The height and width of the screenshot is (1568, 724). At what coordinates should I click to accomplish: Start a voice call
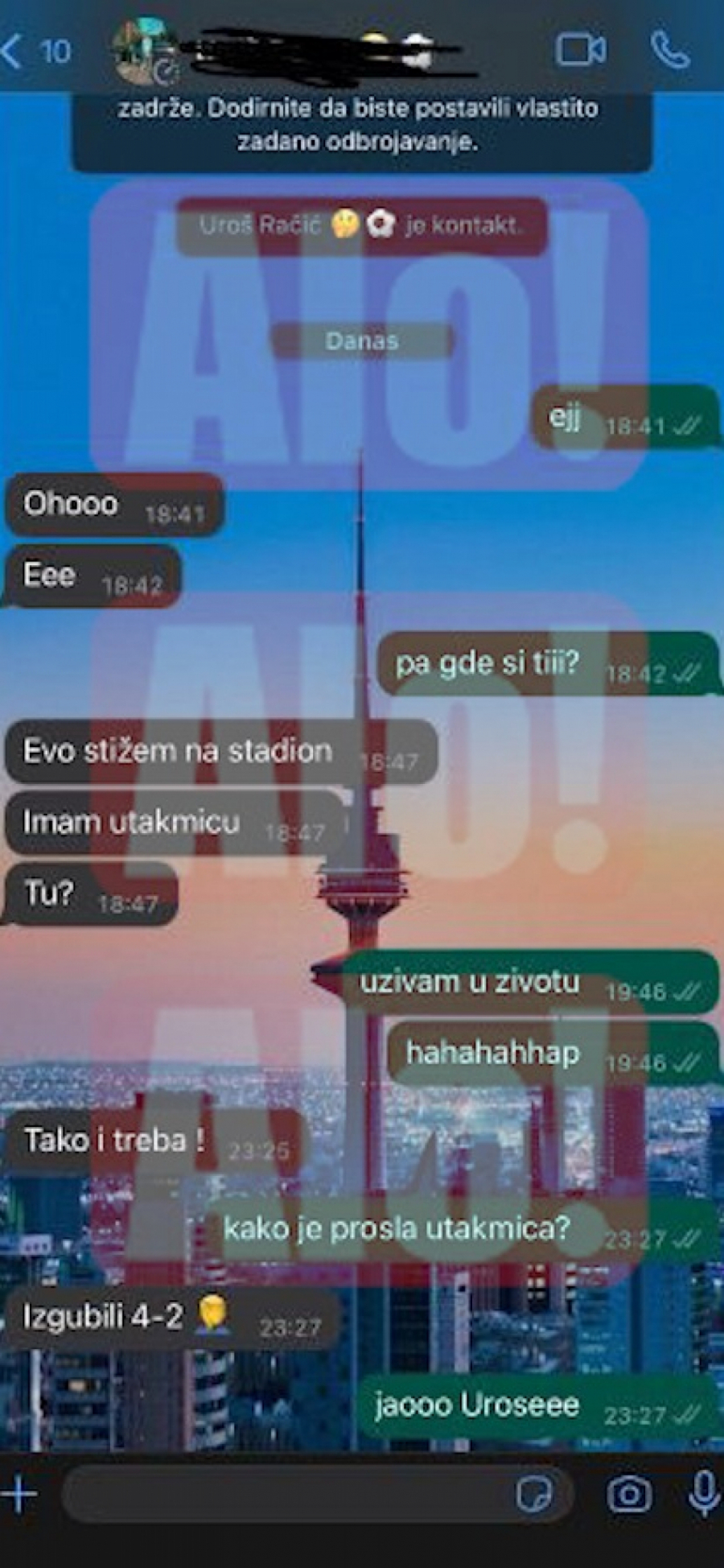pos(669,51)
